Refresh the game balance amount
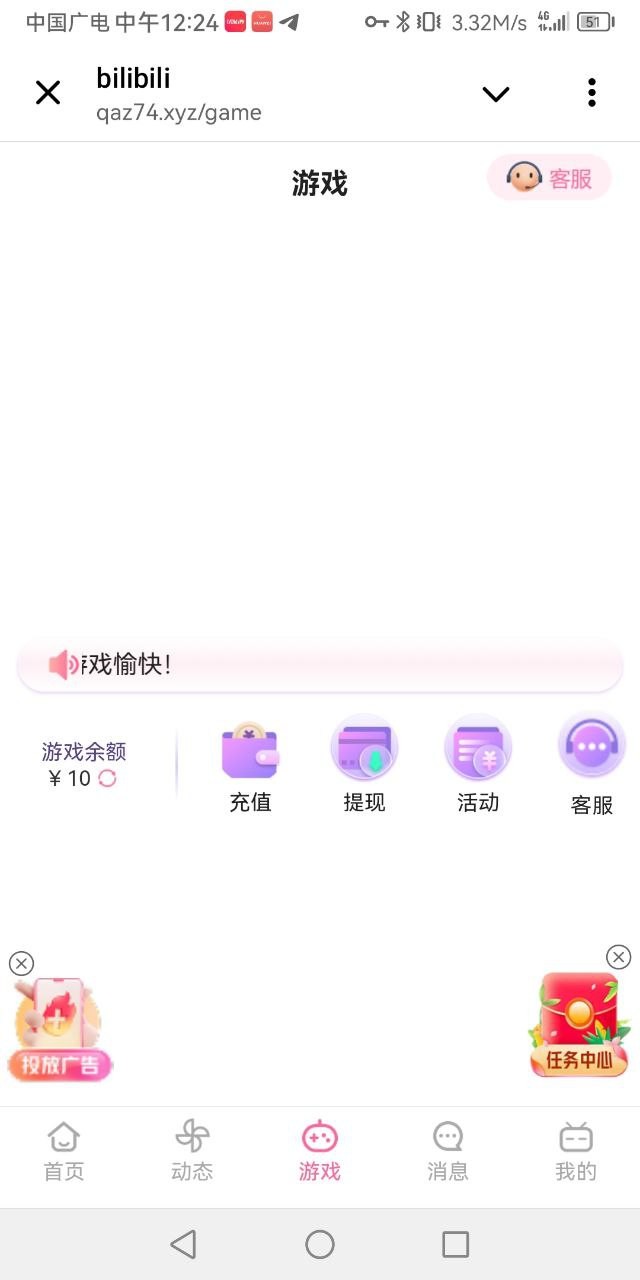 [107, 778]
